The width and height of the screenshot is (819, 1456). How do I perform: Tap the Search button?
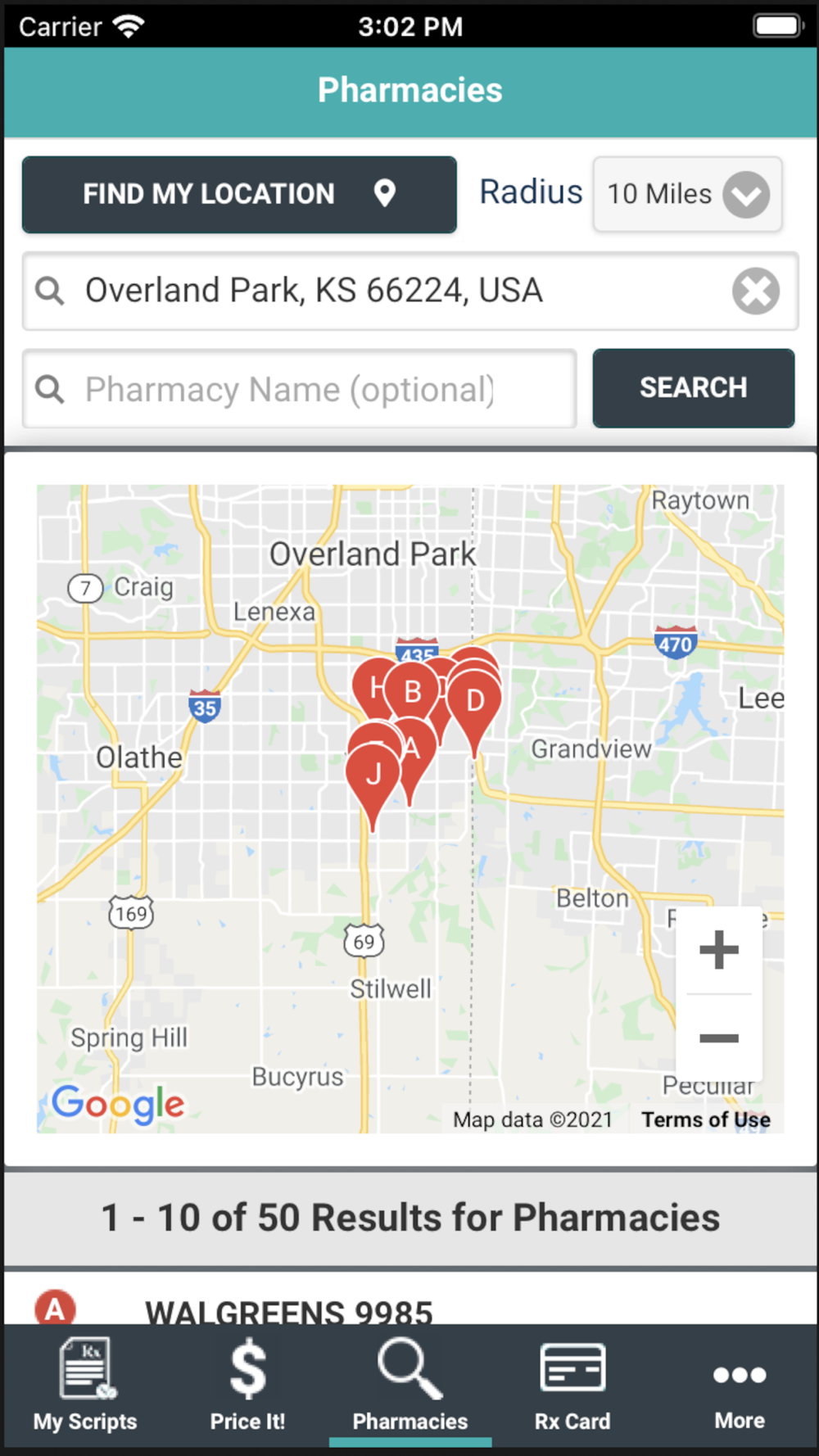coord(694,388)
